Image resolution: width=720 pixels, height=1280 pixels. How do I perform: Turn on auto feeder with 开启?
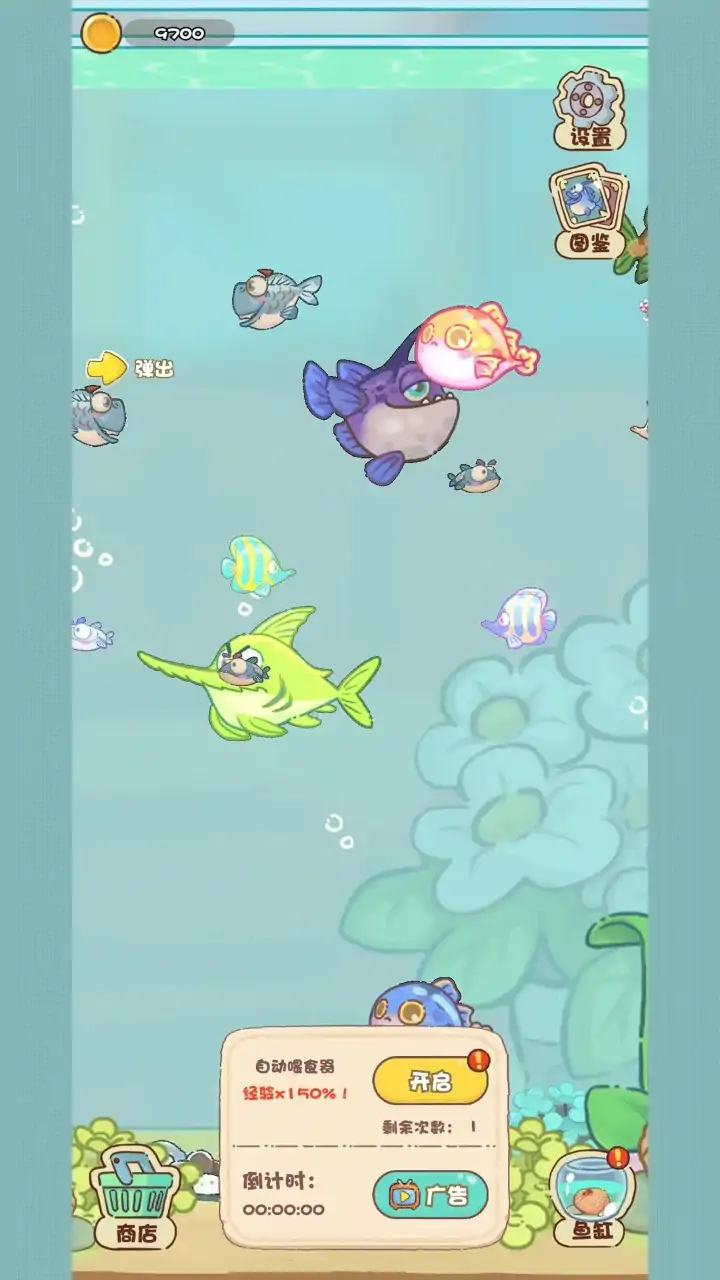(430, 1081)
